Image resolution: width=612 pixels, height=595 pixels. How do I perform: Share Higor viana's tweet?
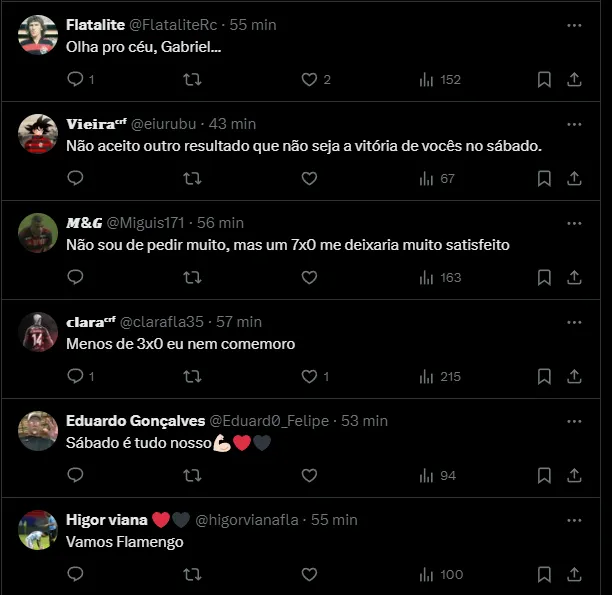(x=574, y=574)
